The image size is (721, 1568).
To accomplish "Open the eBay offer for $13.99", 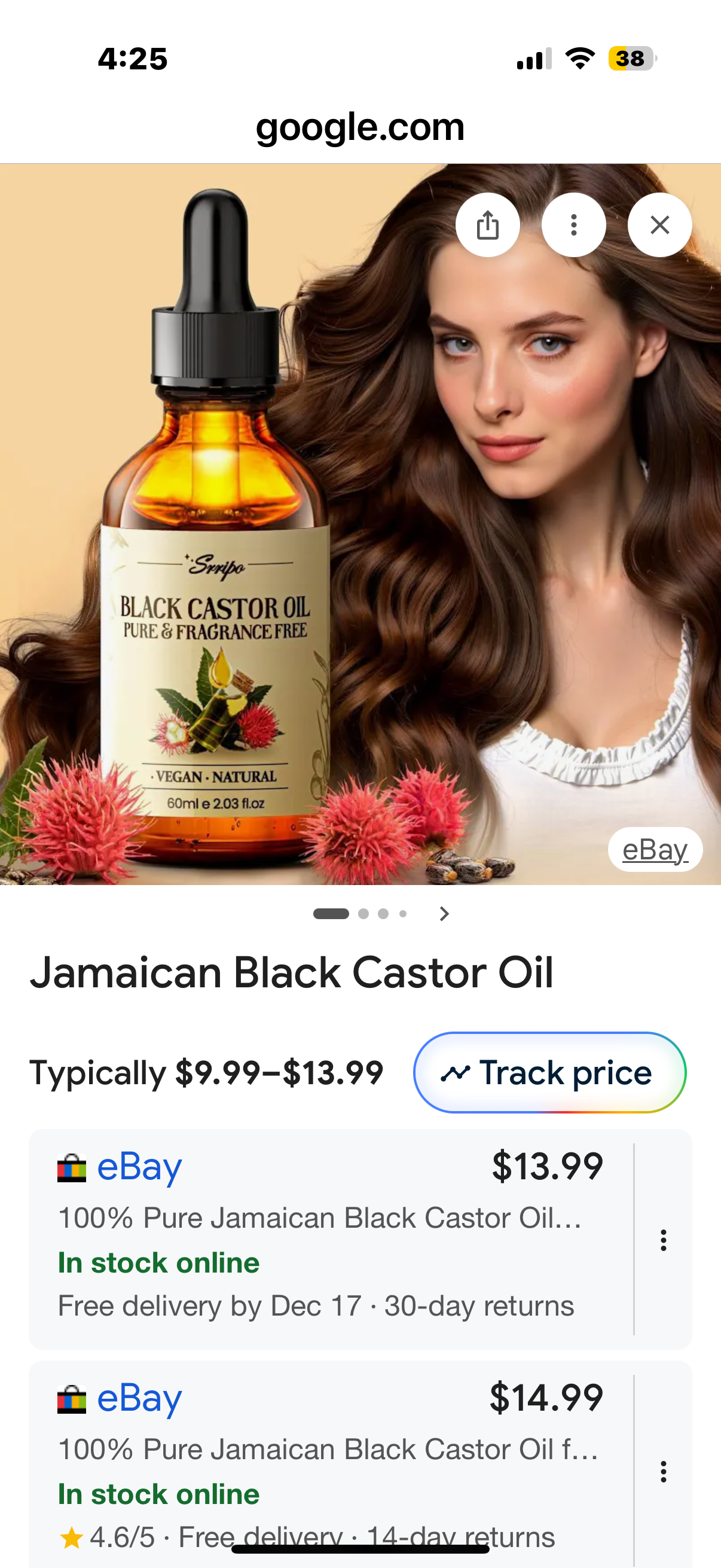I will [x=329, y=1236].
